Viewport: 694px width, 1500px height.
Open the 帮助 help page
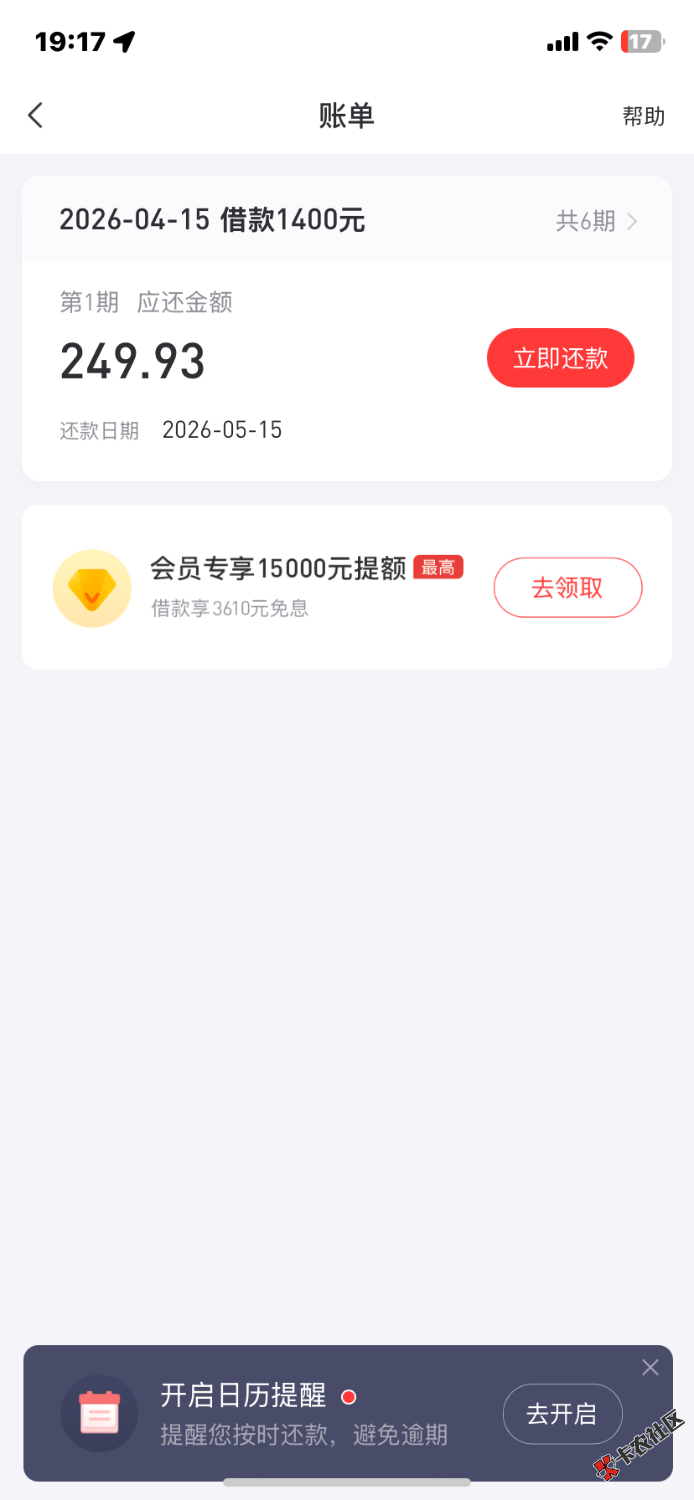point(643,117)
